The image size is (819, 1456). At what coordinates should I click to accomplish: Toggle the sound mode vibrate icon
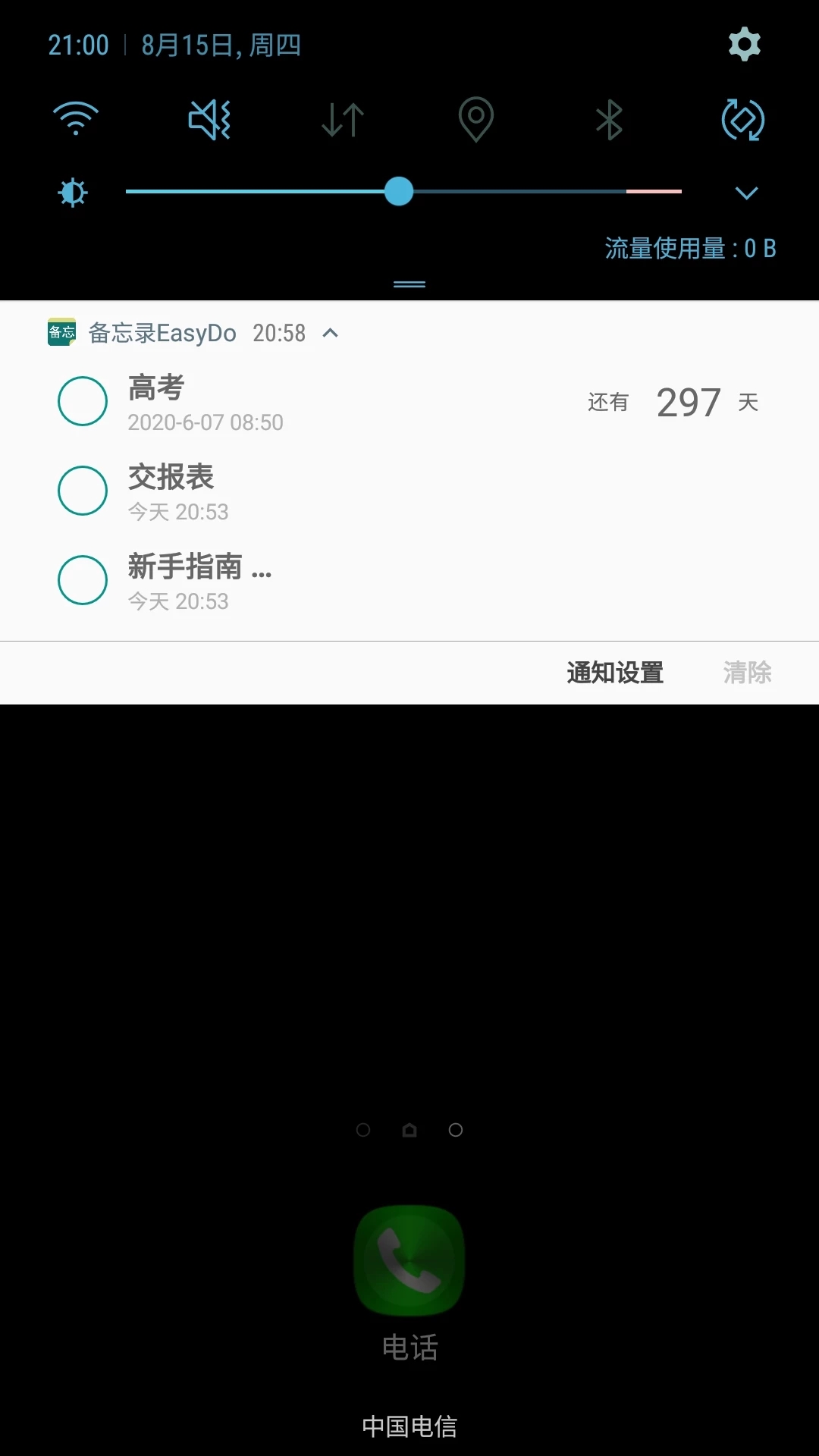click(208, 119)
